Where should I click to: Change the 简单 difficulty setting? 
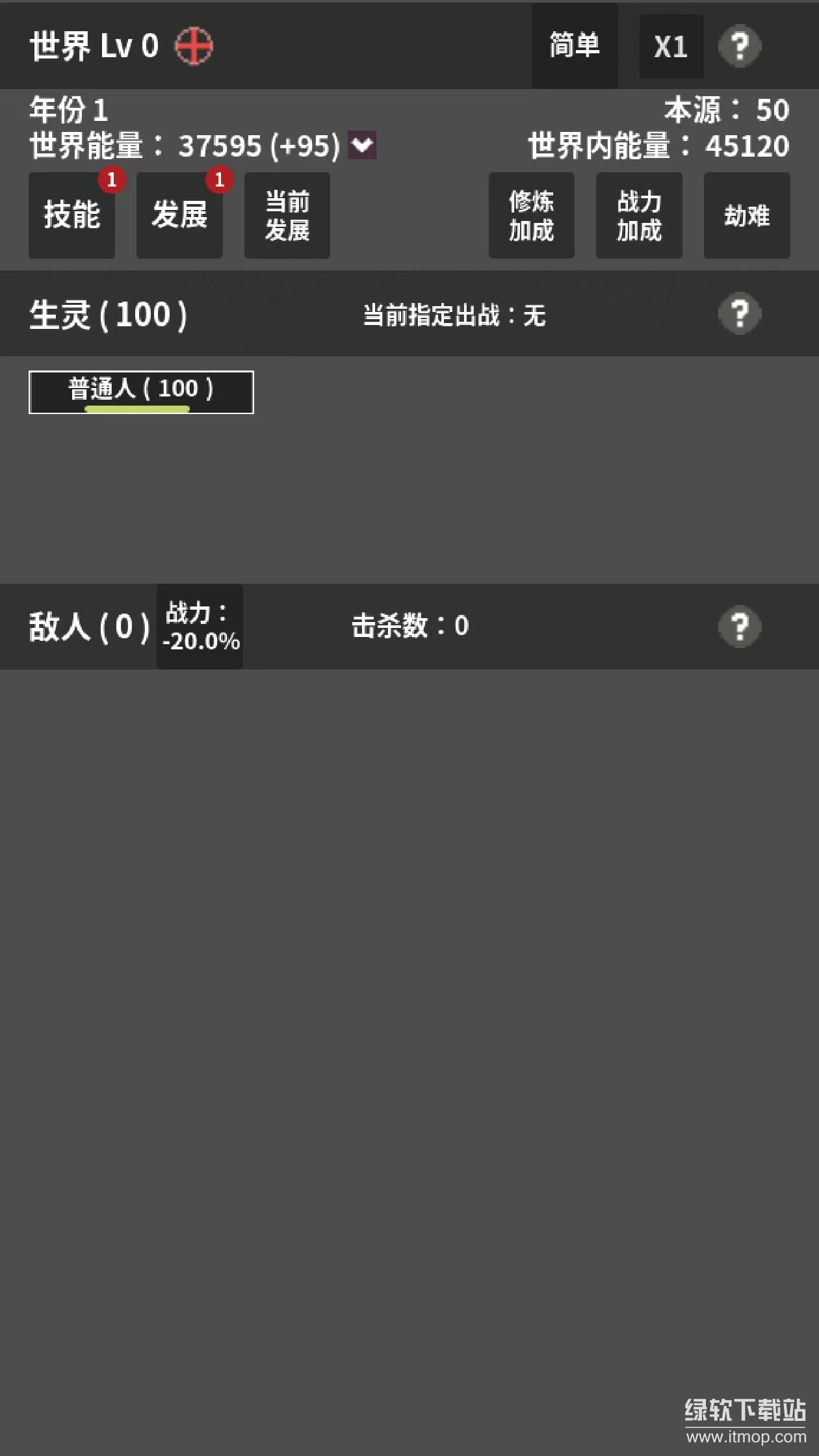coord(575,46)
